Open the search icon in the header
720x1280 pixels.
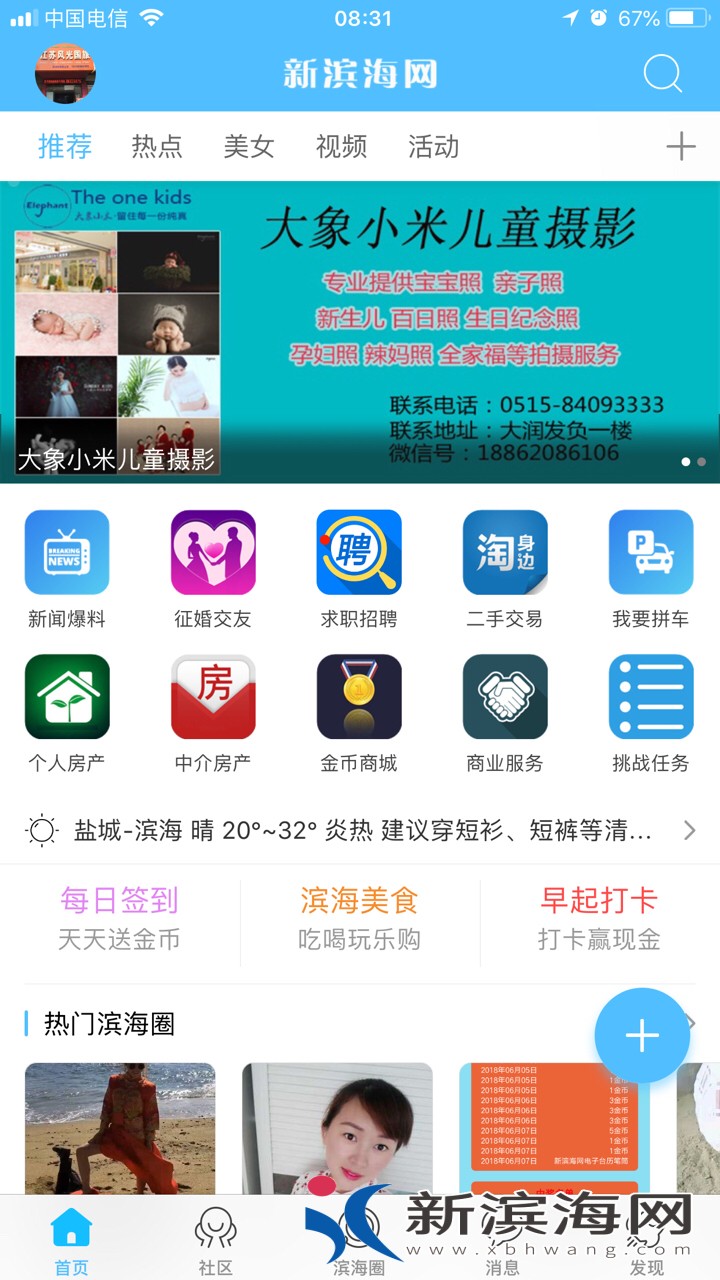click(x=662, y=74)
